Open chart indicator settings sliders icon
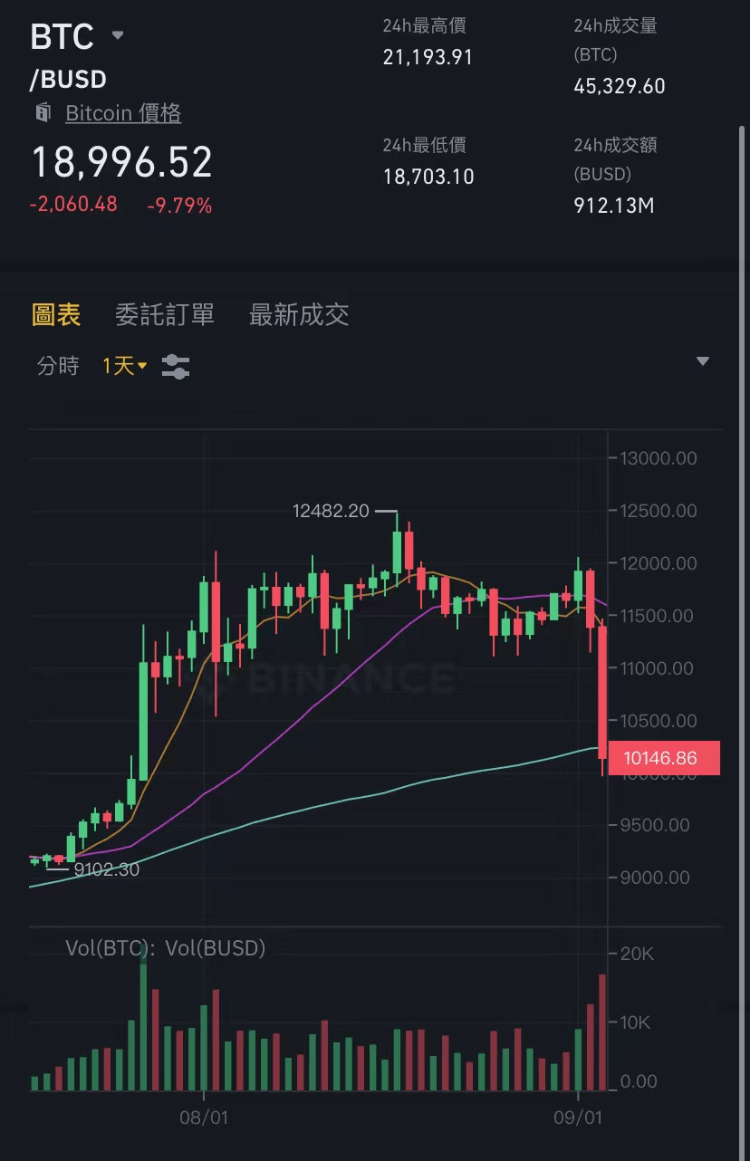This screenshot has height=1161, width=750. [175, 366]
